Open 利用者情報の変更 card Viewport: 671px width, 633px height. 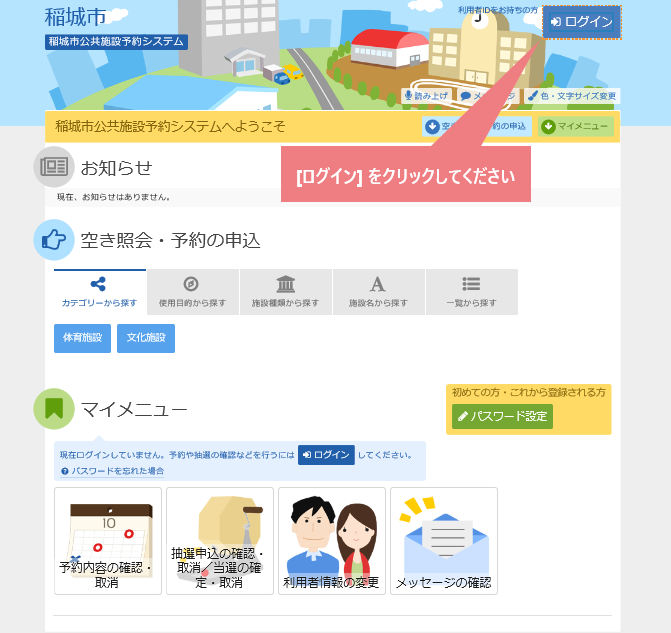point(331,541)
